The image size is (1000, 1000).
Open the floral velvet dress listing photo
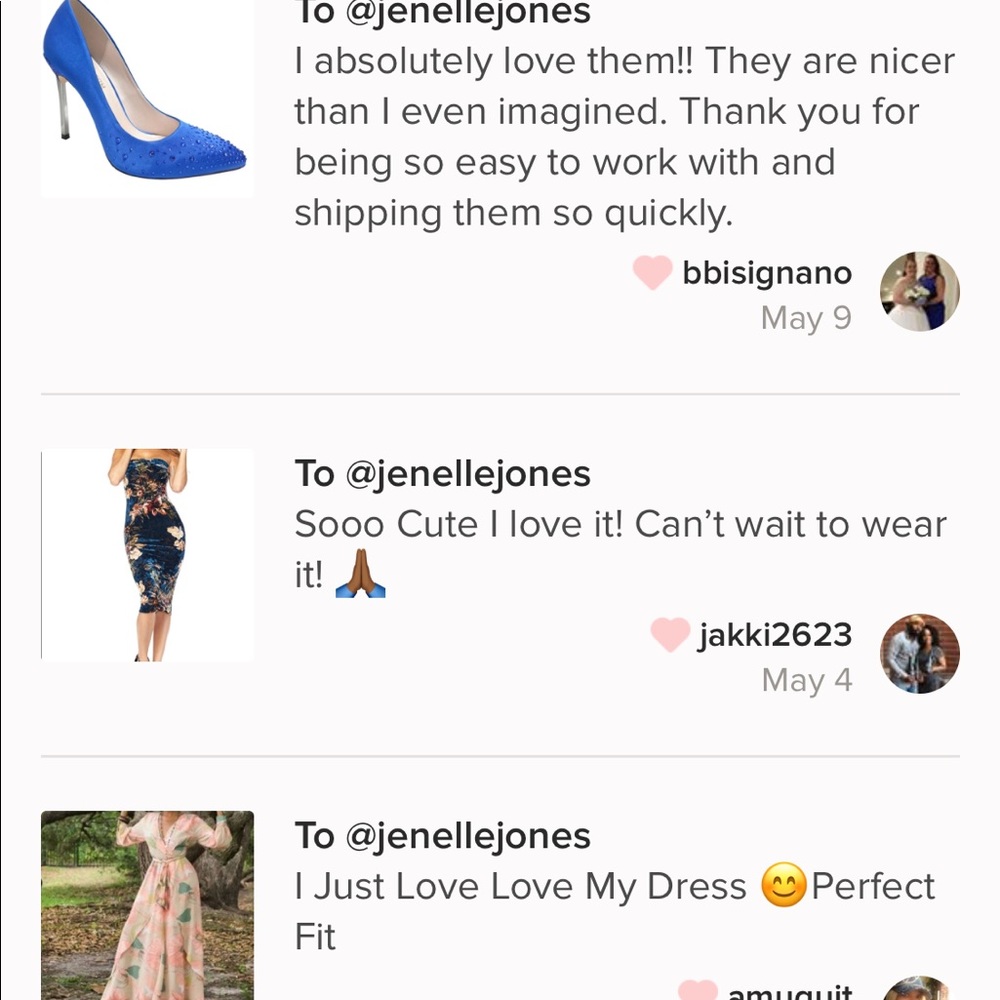click(147, 554)
